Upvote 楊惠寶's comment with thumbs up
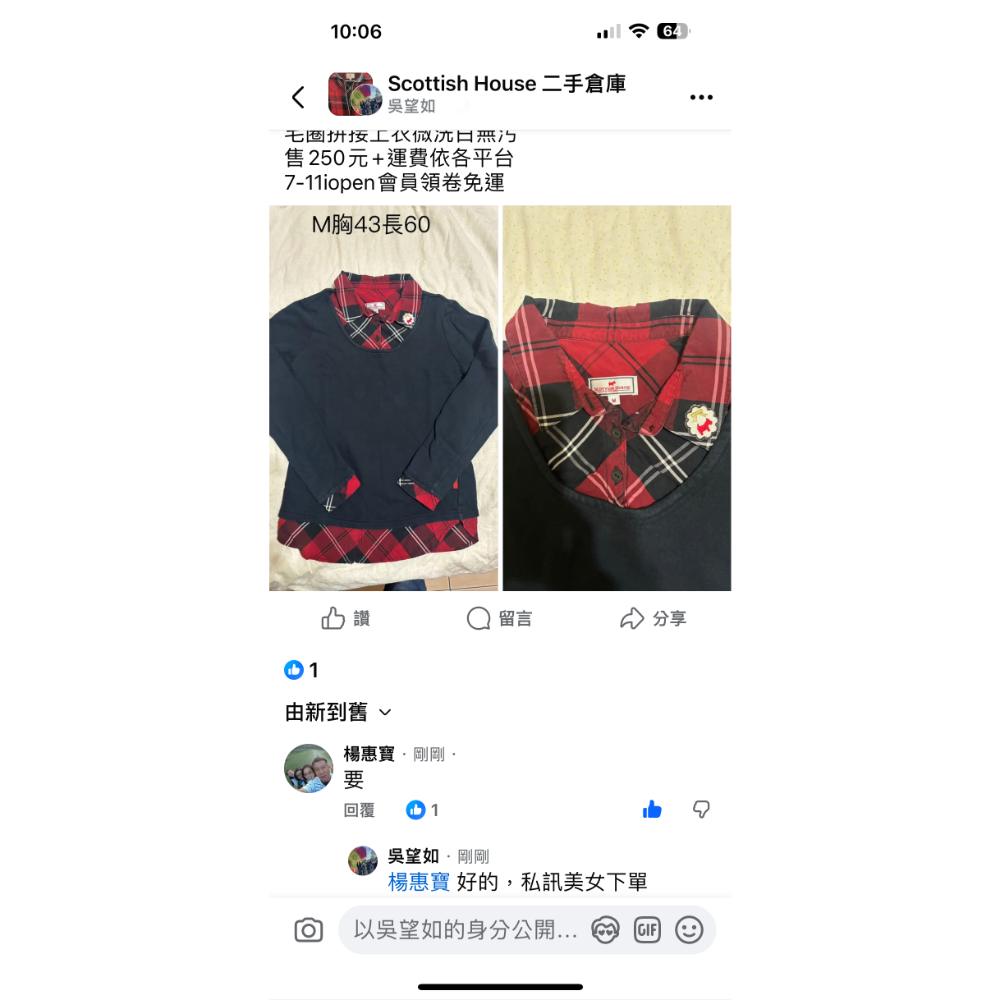This screenshot has height=1000, width=1000. coord(653,809)
